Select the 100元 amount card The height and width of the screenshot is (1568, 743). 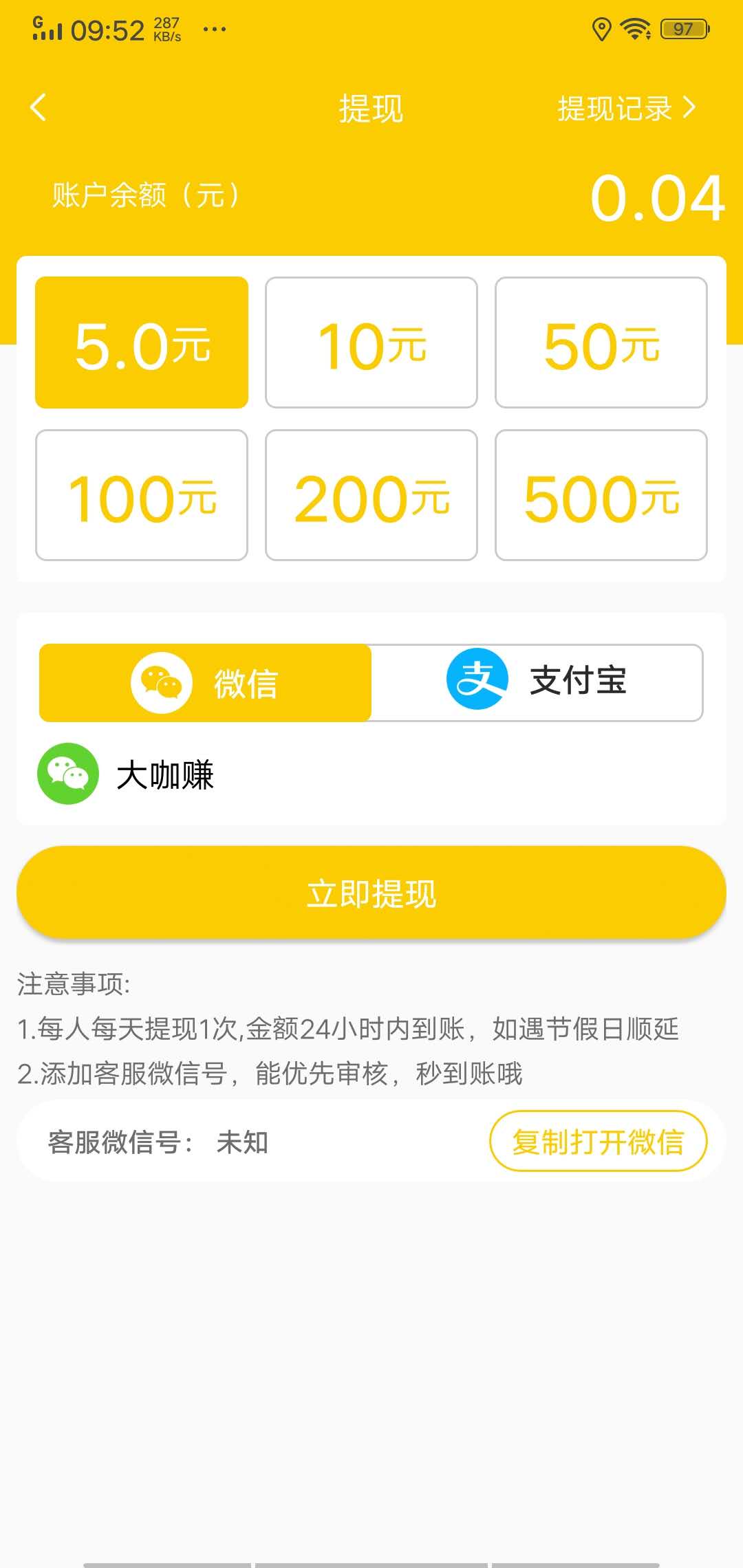[142, 497]
